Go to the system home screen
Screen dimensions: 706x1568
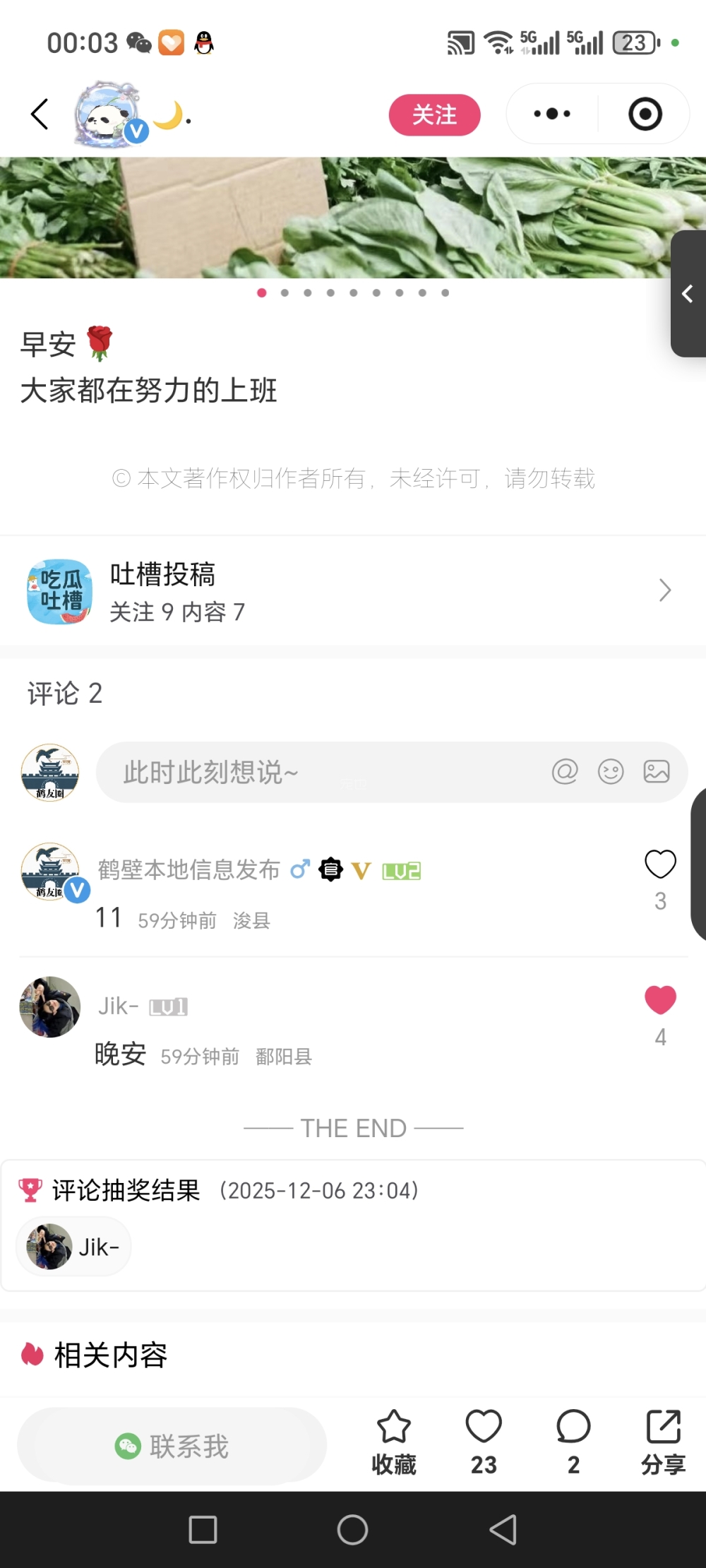pyautogui.click(x=352, y=1530)
